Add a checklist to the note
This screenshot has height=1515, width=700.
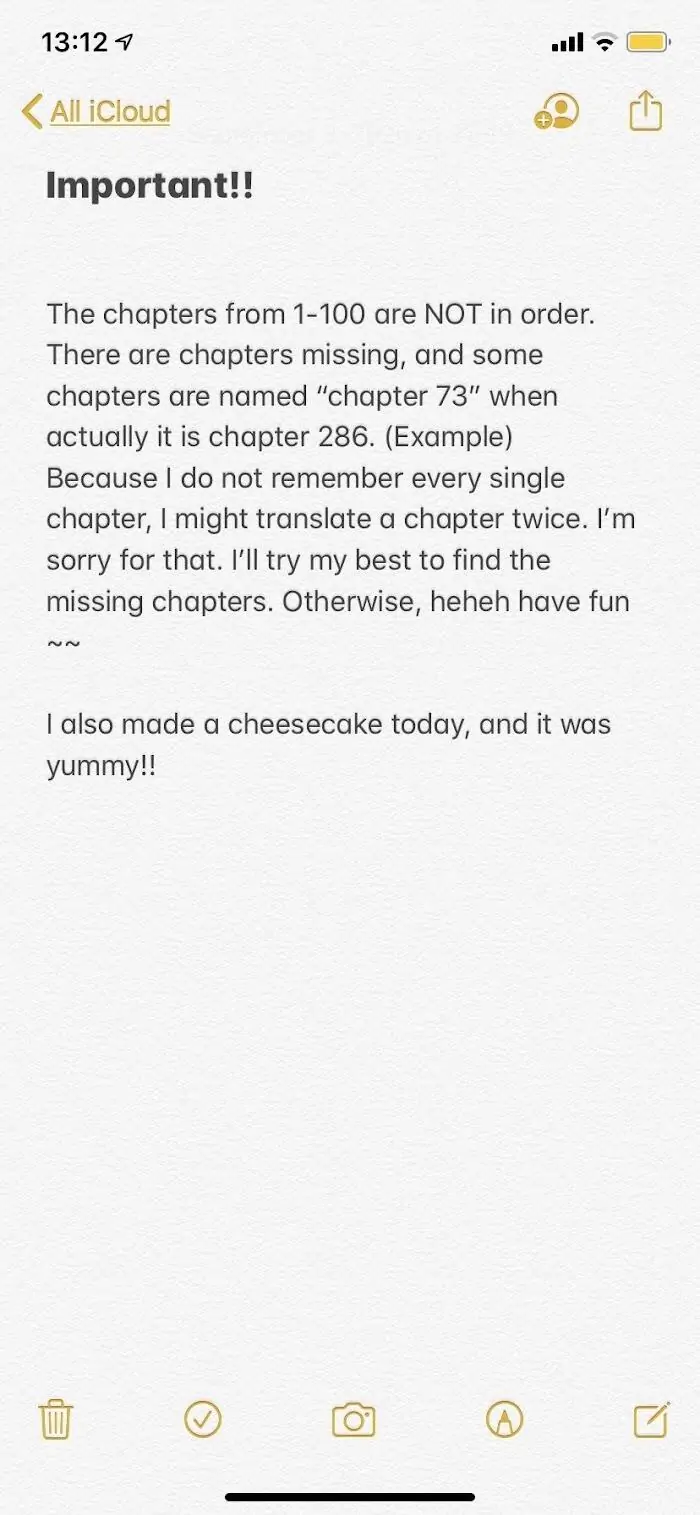click(x=204, y=1418)
